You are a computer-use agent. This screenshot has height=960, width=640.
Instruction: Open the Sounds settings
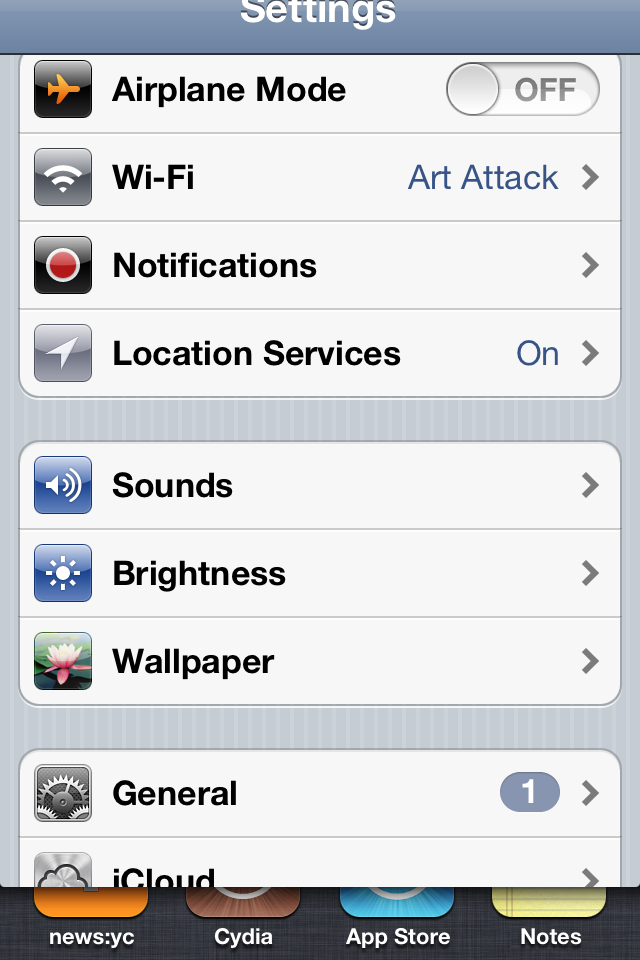(320, 486)
